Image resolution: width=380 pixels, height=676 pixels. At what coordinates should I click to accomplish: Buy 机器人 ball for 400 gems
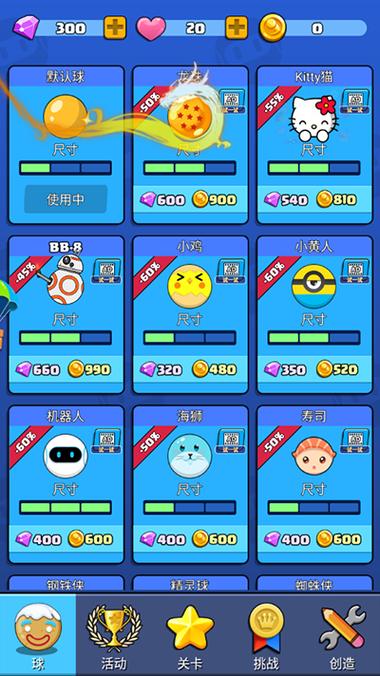pos(38,539)
